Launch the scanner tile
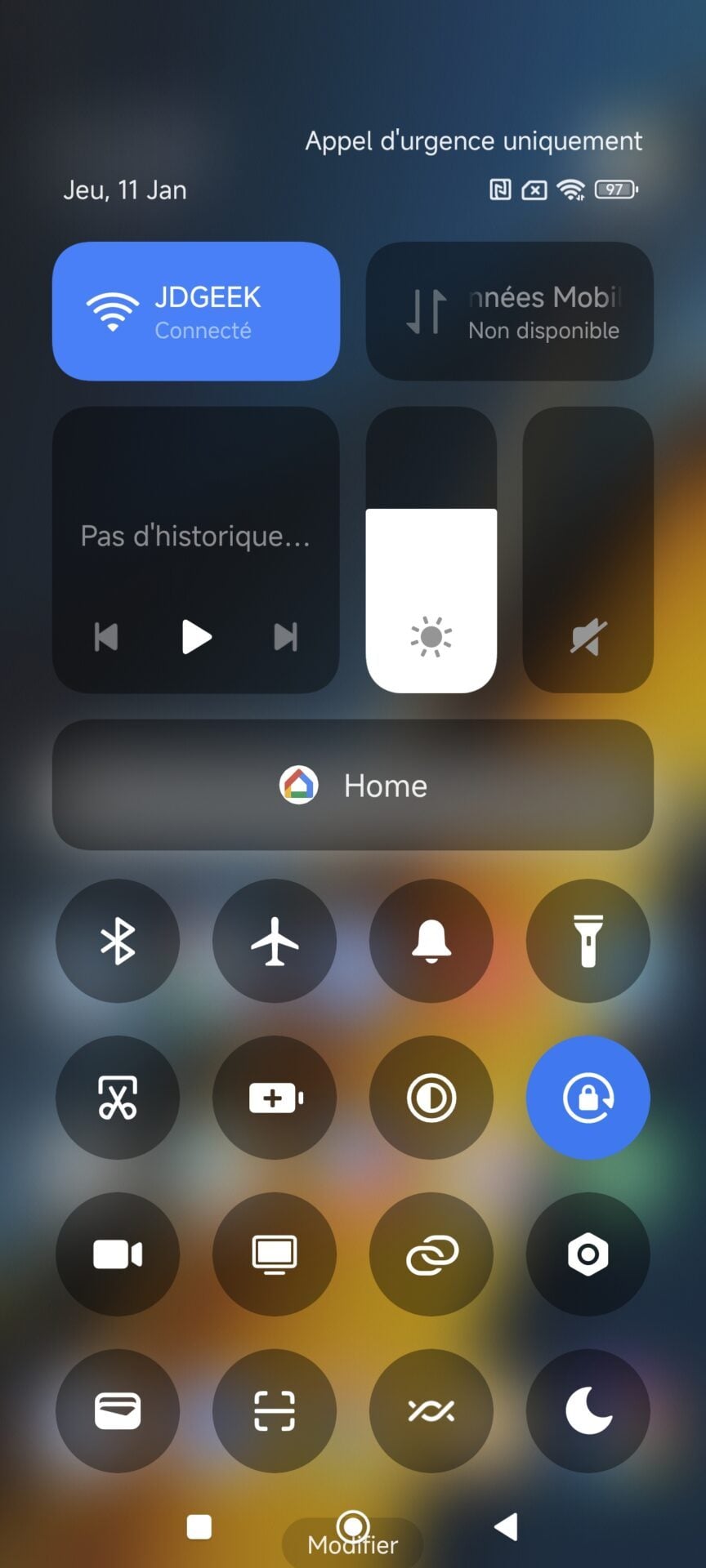Viewport: 706px width, 1568px height. 275,1411
